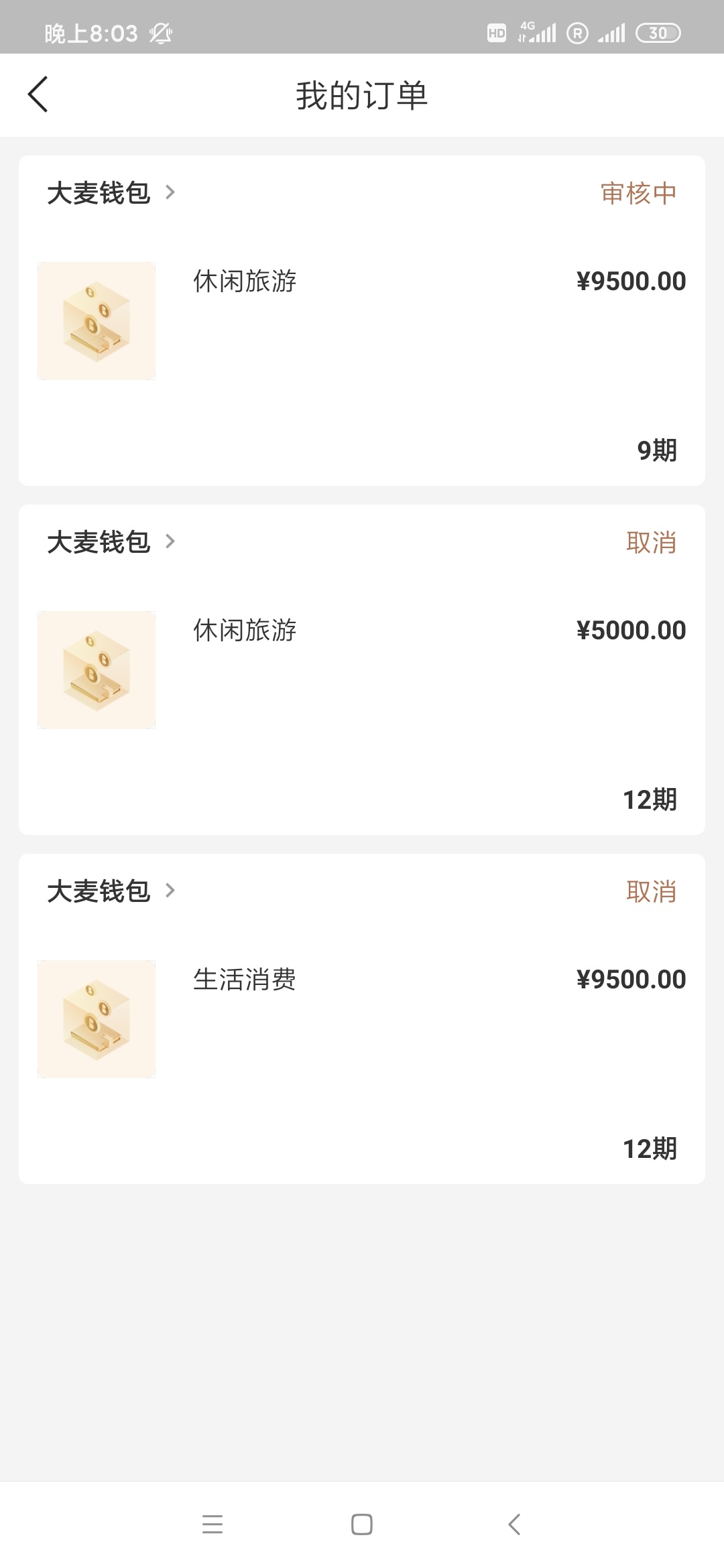
Task: Tap 大麦钱包 link on the ¥5000.00 order
Action: (x=111, y=542)
